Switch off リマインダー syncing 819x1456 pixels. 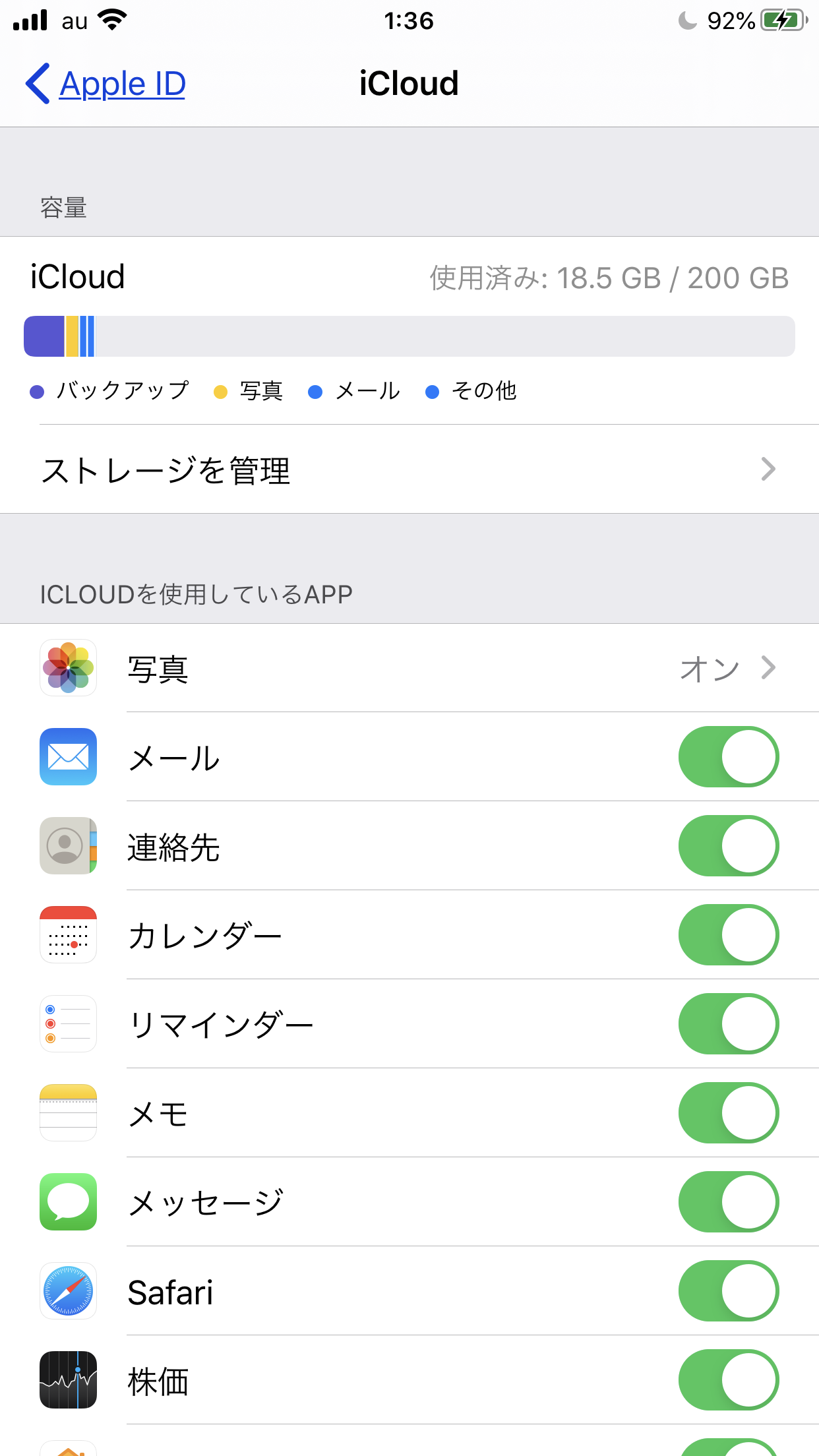click(728, 1024)
